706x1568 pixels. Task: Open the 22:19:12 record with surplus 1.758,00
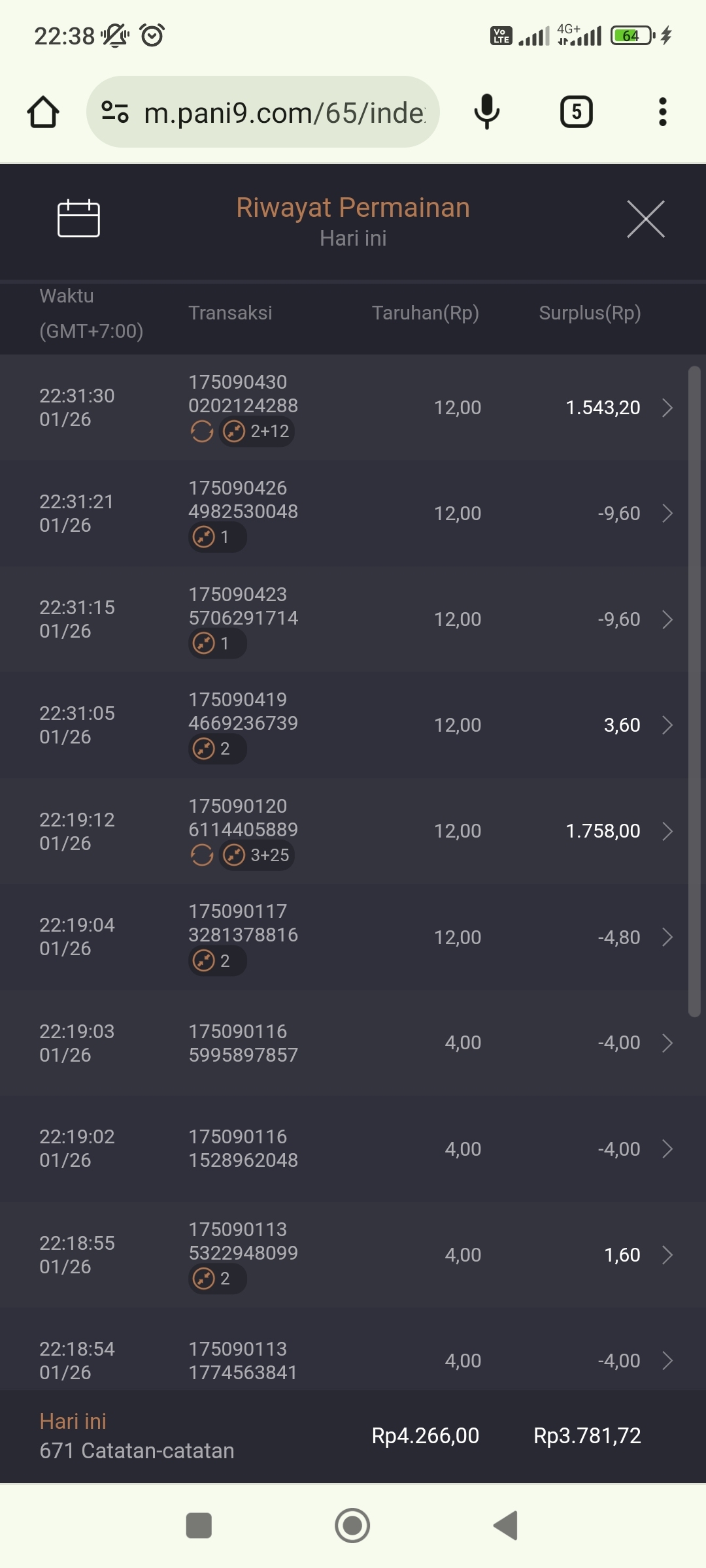(353, 831)
